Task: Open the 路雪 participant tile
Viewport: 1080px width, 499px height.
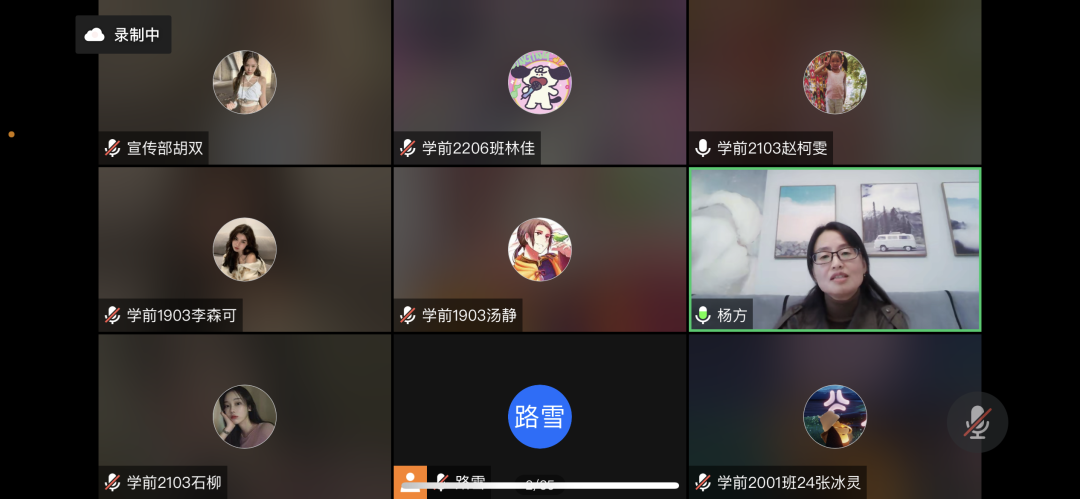Action: (539, 416)
